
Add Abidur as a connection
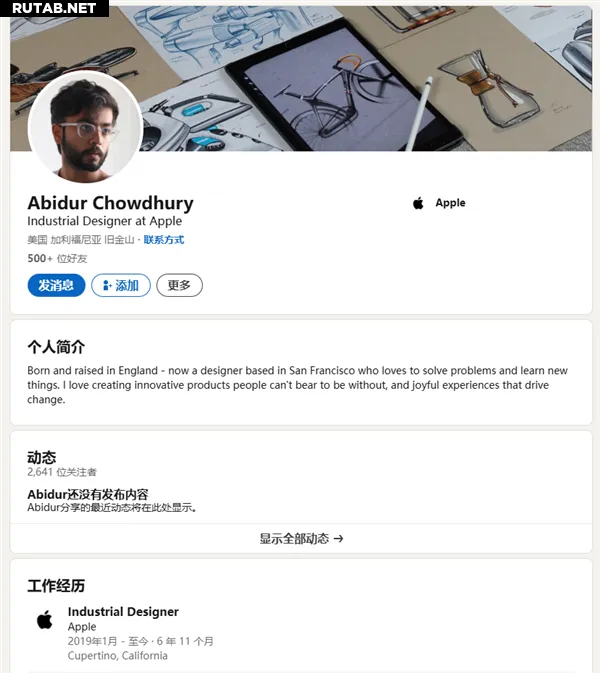point(121,286)
